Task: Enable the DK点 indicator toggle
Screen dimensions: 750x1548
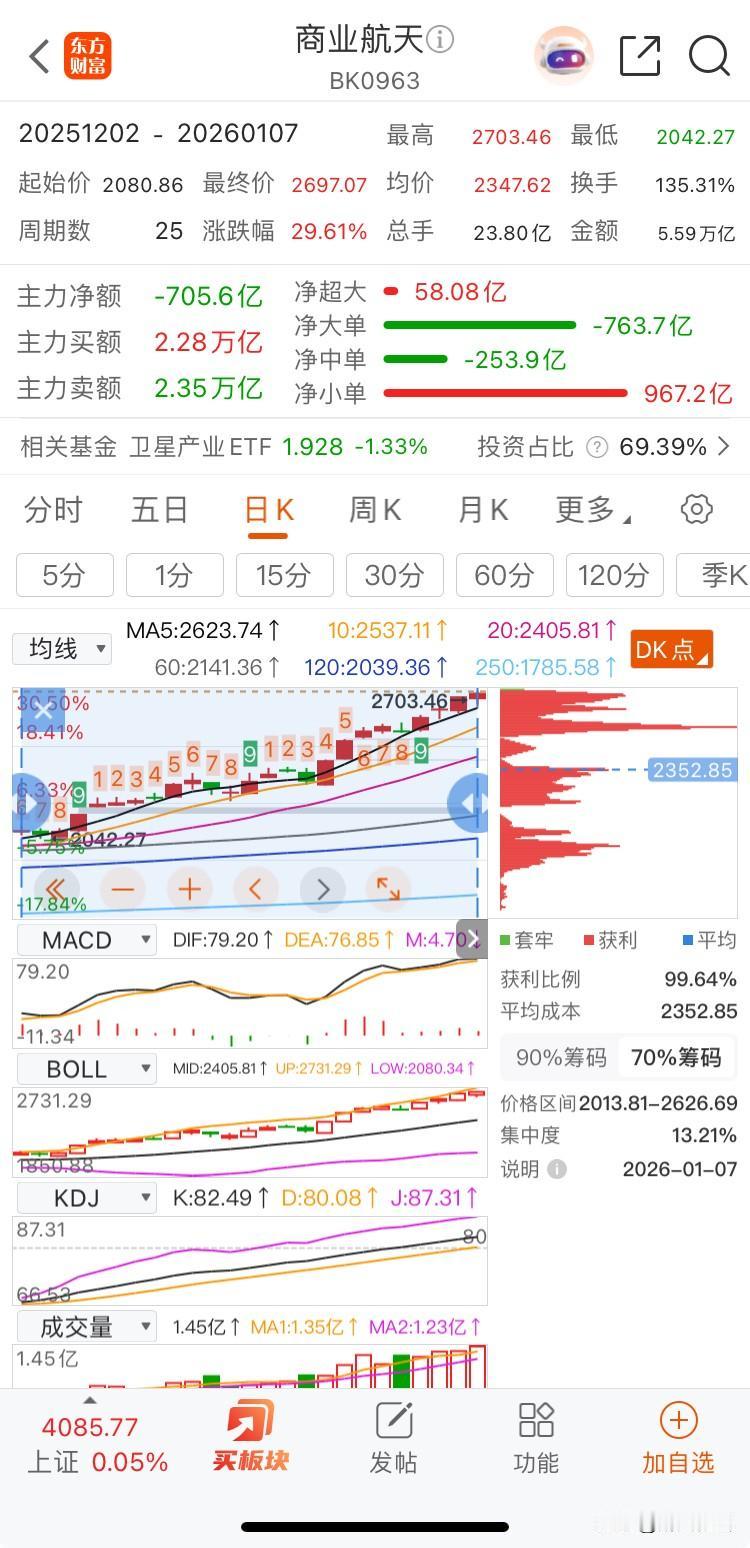Action: (672, 648)
